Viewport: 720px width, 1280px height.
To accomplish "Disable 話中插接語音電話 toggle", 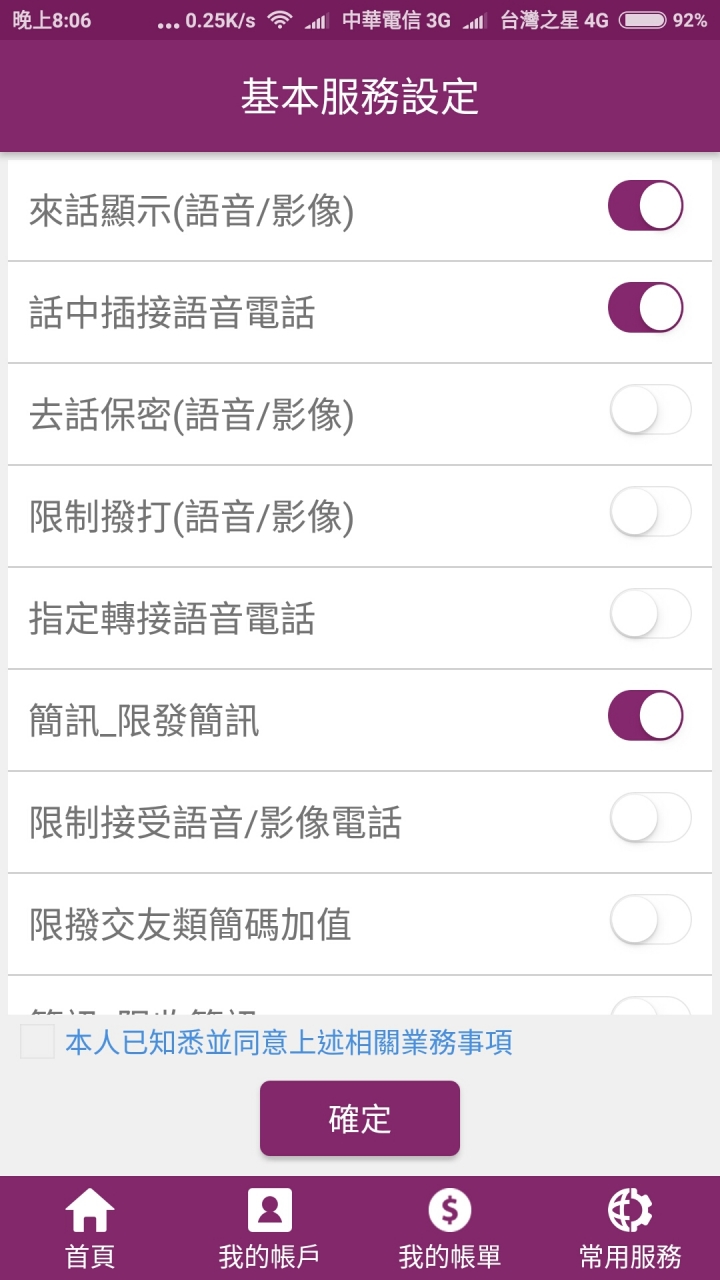I will tap(646, 307).
